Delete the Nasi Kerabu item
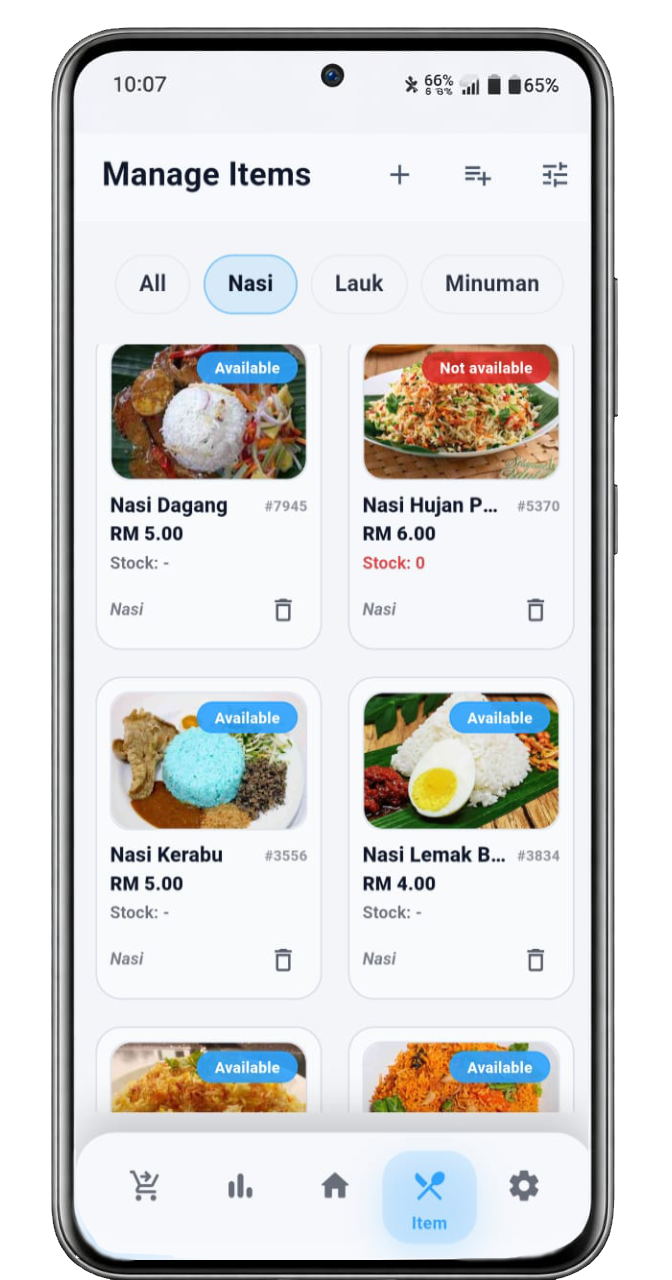This screenshot has width=672, height=1280. pyautogui.click(x=283, y=959)
